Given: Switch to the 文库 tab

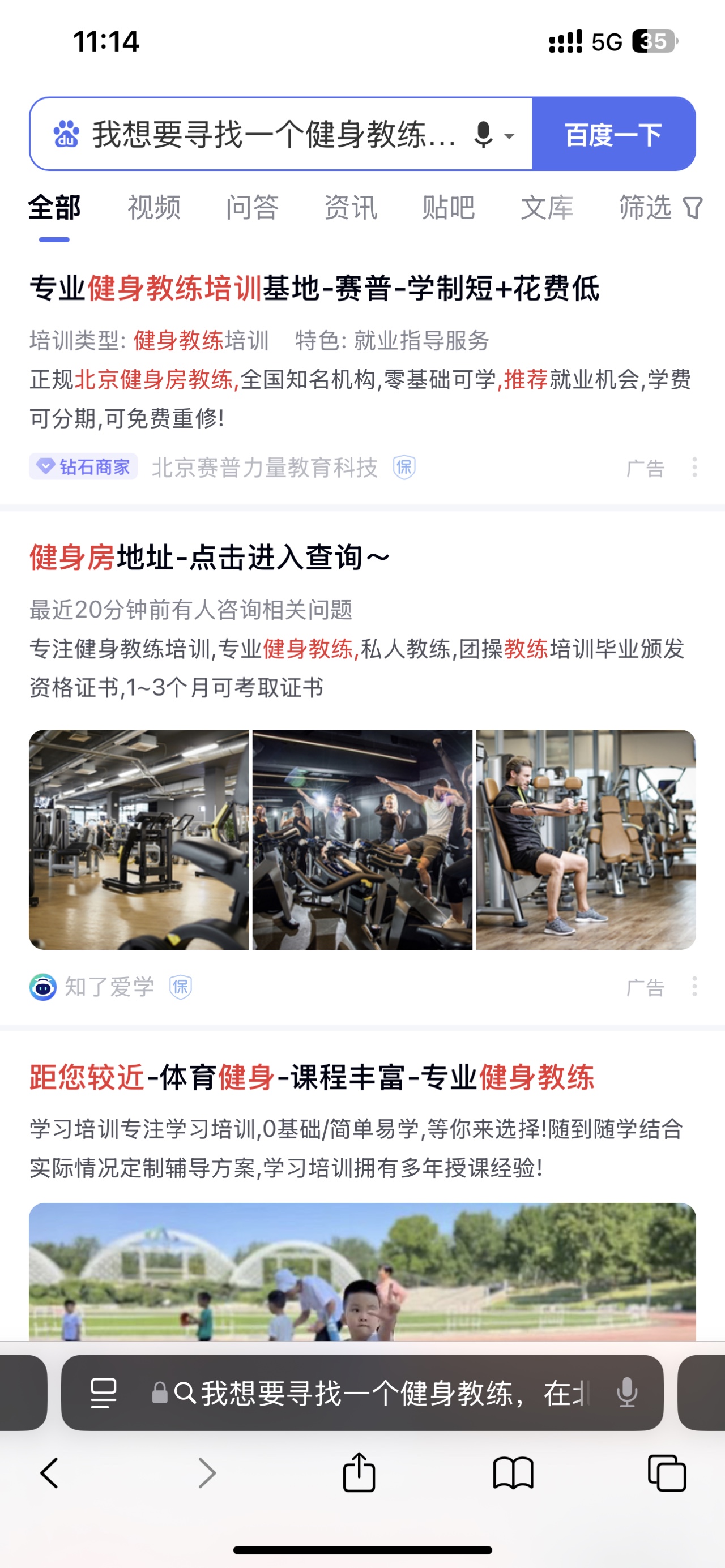Looking at the screenshot, I should coord(547,208).
